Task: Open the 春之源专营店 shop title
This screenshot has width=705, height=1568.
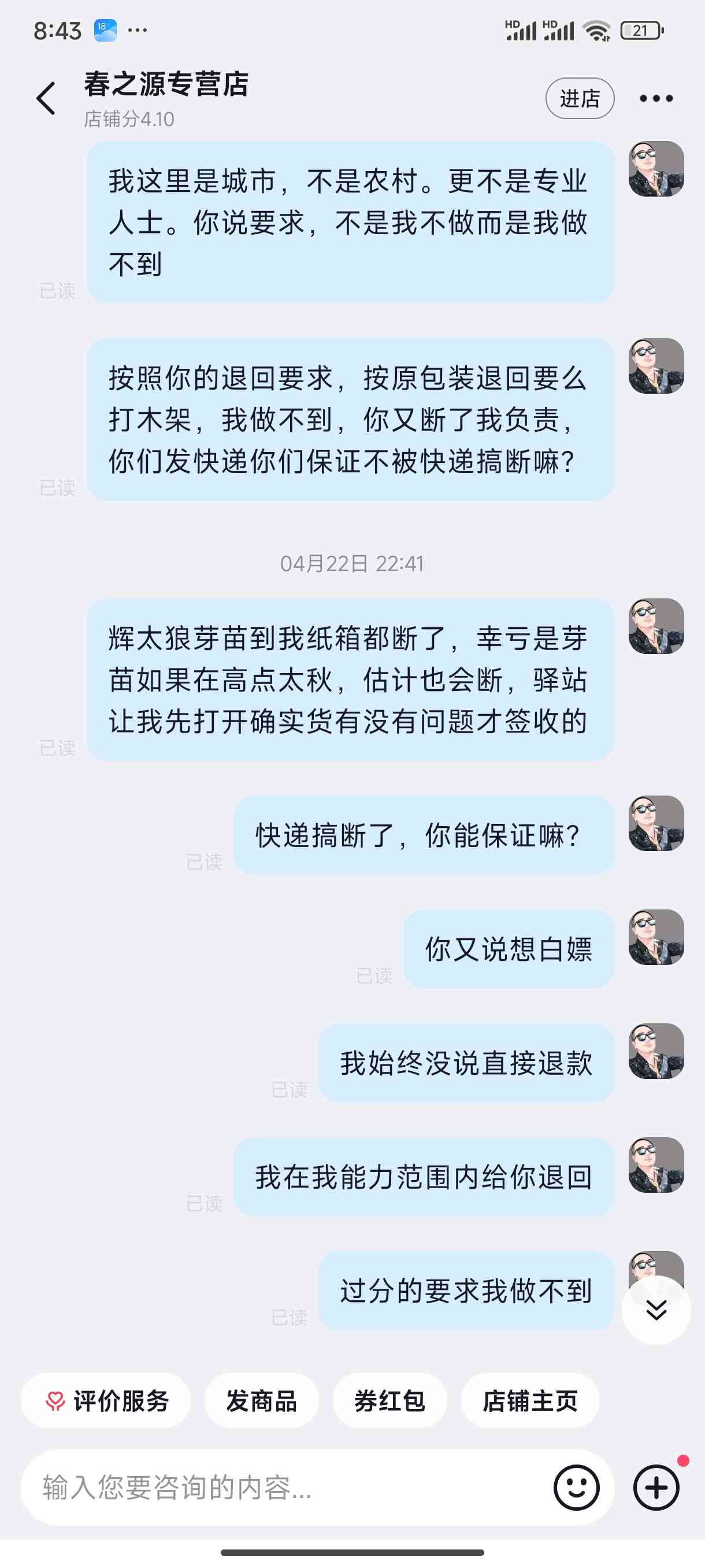Action: tap(166, 84)
